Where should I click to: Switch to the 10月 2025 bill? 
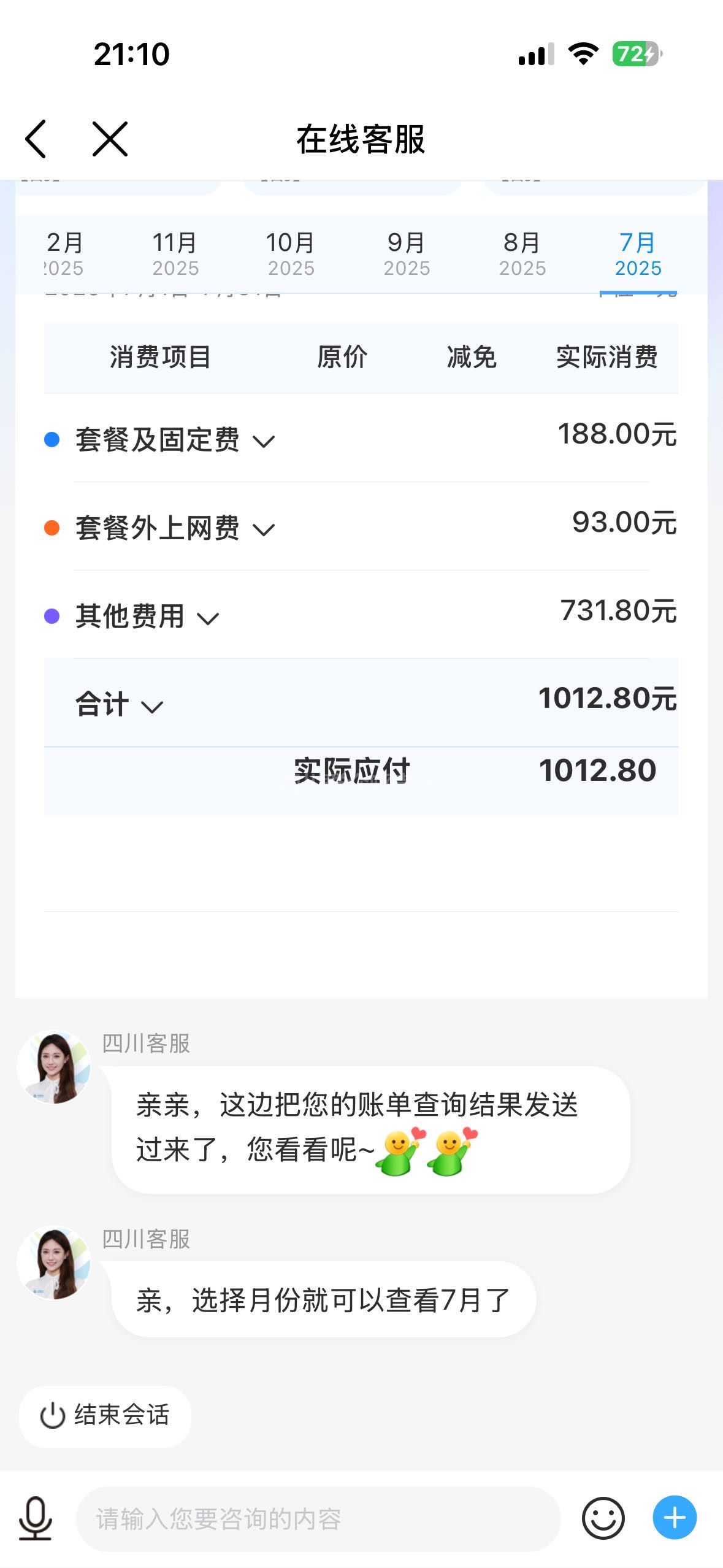291,254
